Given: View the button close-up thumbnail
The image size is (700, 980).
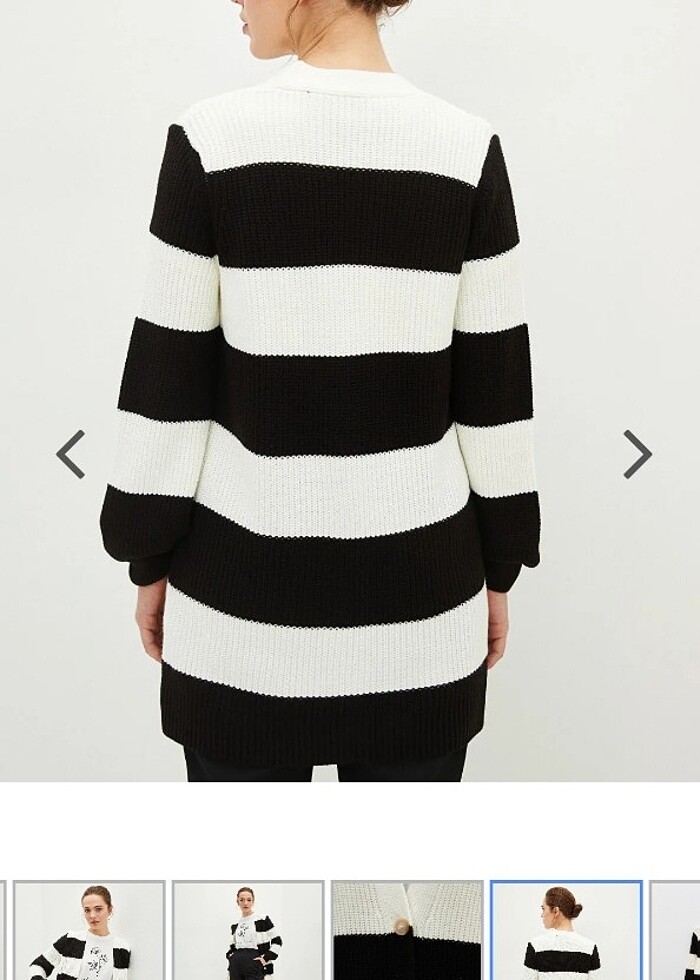Looking at the screenshot, I should [407, 931].
